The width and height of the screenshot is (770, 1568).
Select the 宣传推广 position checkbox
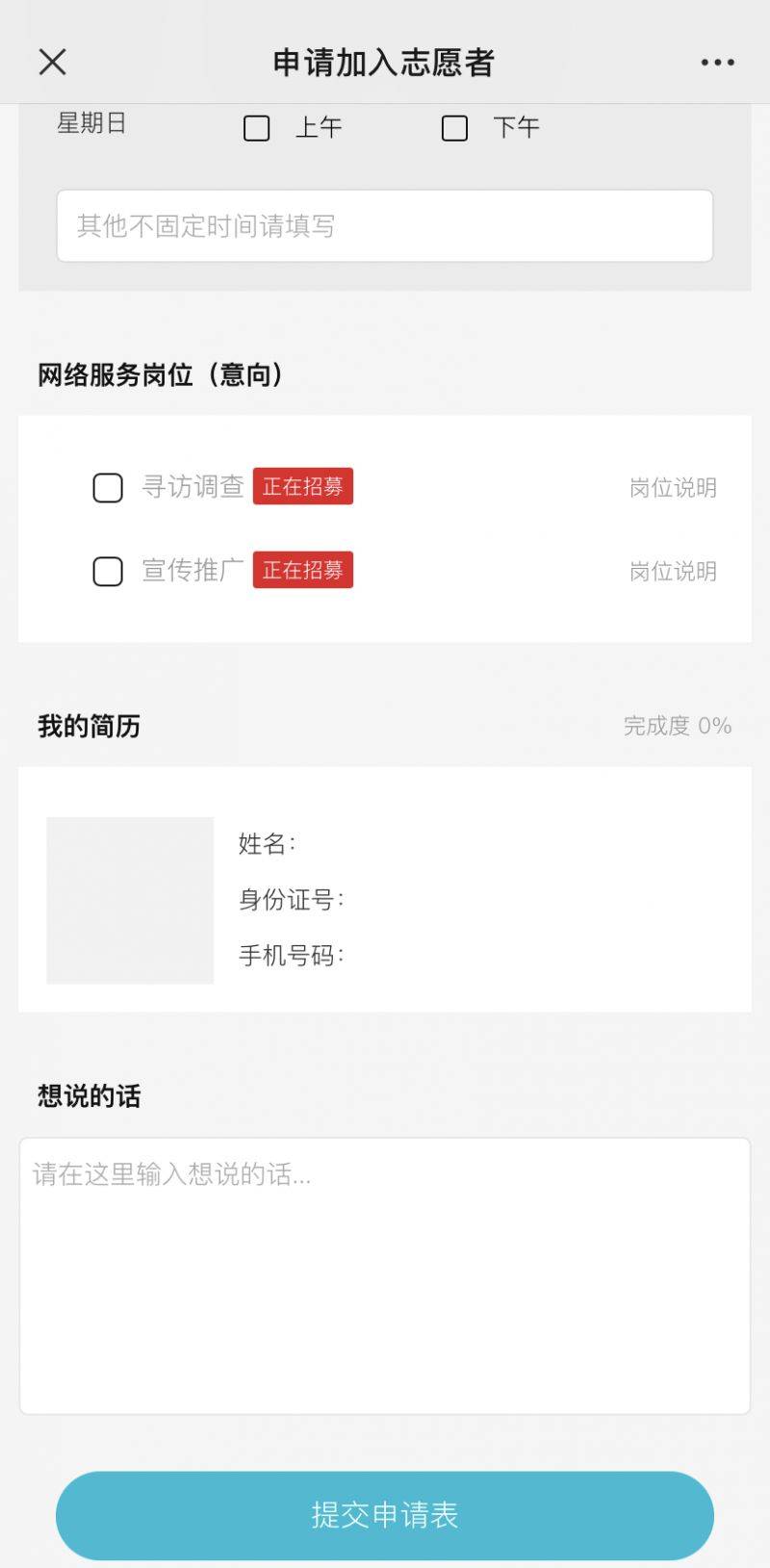[x=108, y=571]
